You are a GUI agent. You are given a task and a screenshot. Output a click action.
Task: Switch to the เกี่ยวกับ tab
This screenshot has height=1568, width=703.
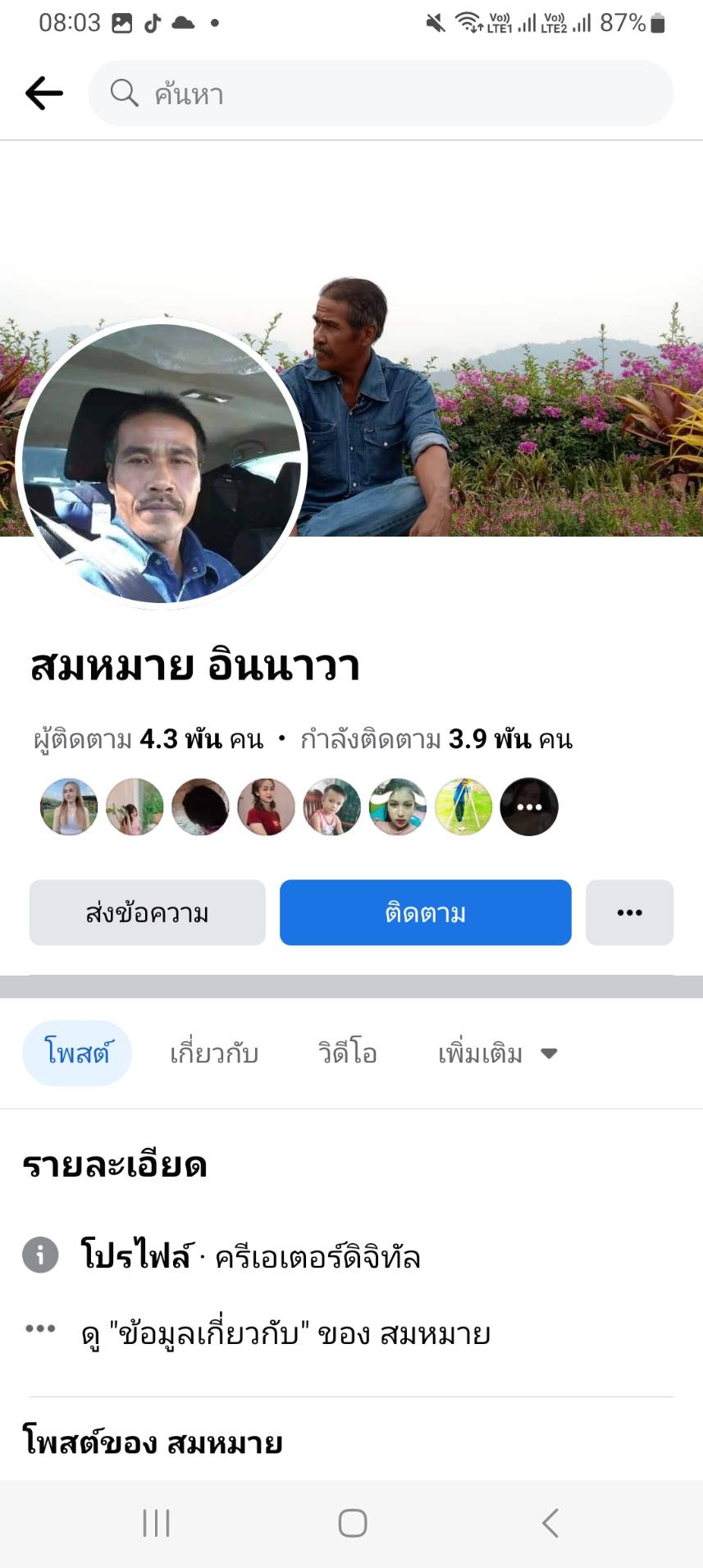coord(214,1053)
